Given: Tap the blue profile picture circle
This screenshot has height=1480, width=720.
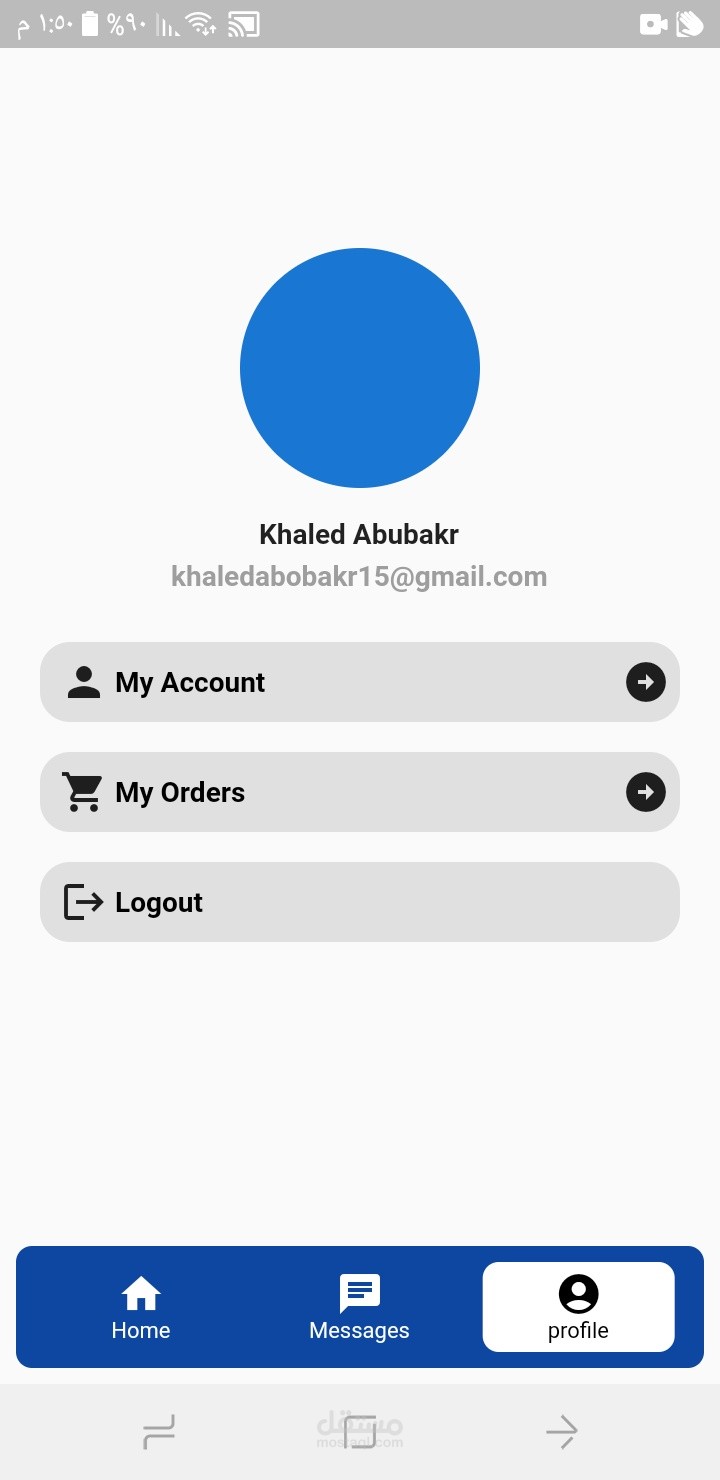Looking at the screenshot, I should point(360,368).
